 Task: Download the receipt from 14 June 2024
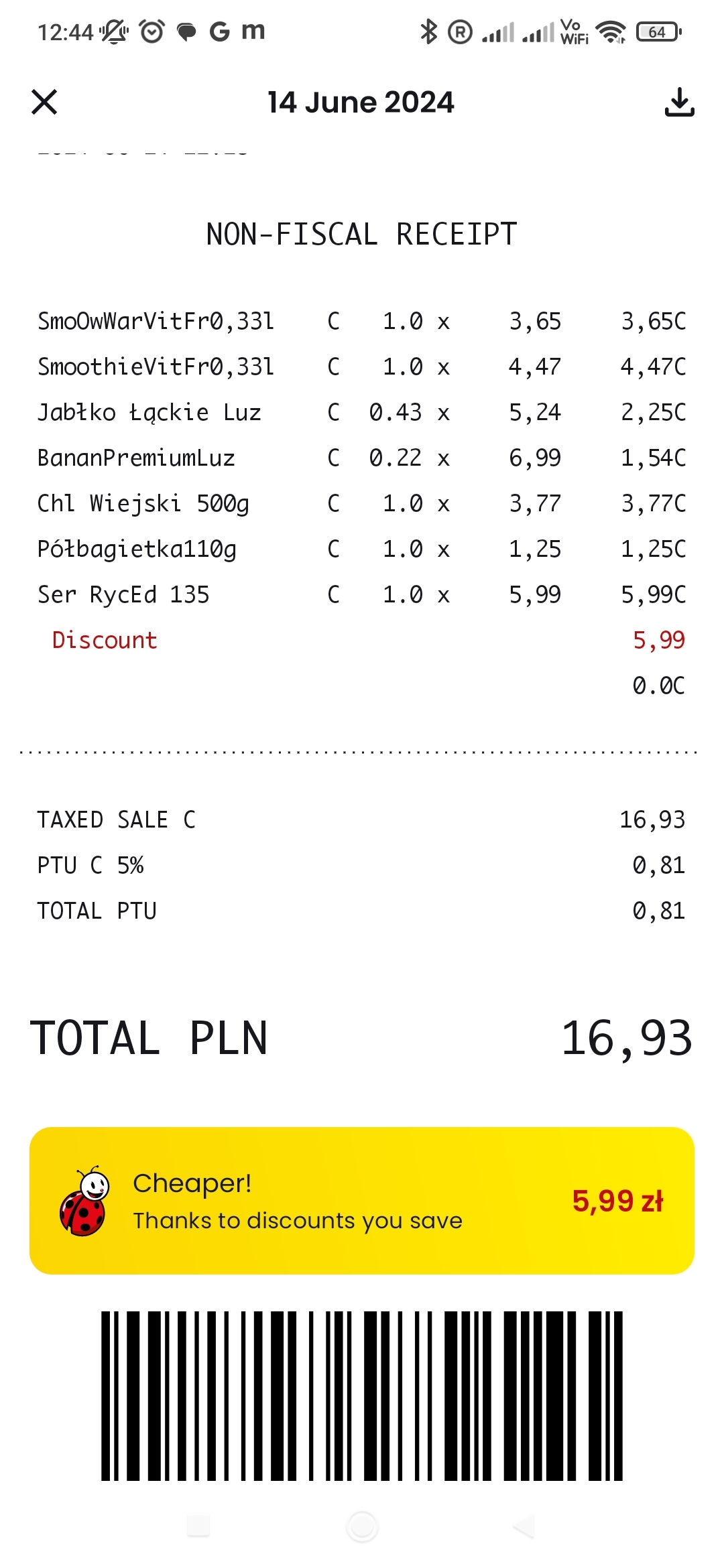click(x=679, y=102)
